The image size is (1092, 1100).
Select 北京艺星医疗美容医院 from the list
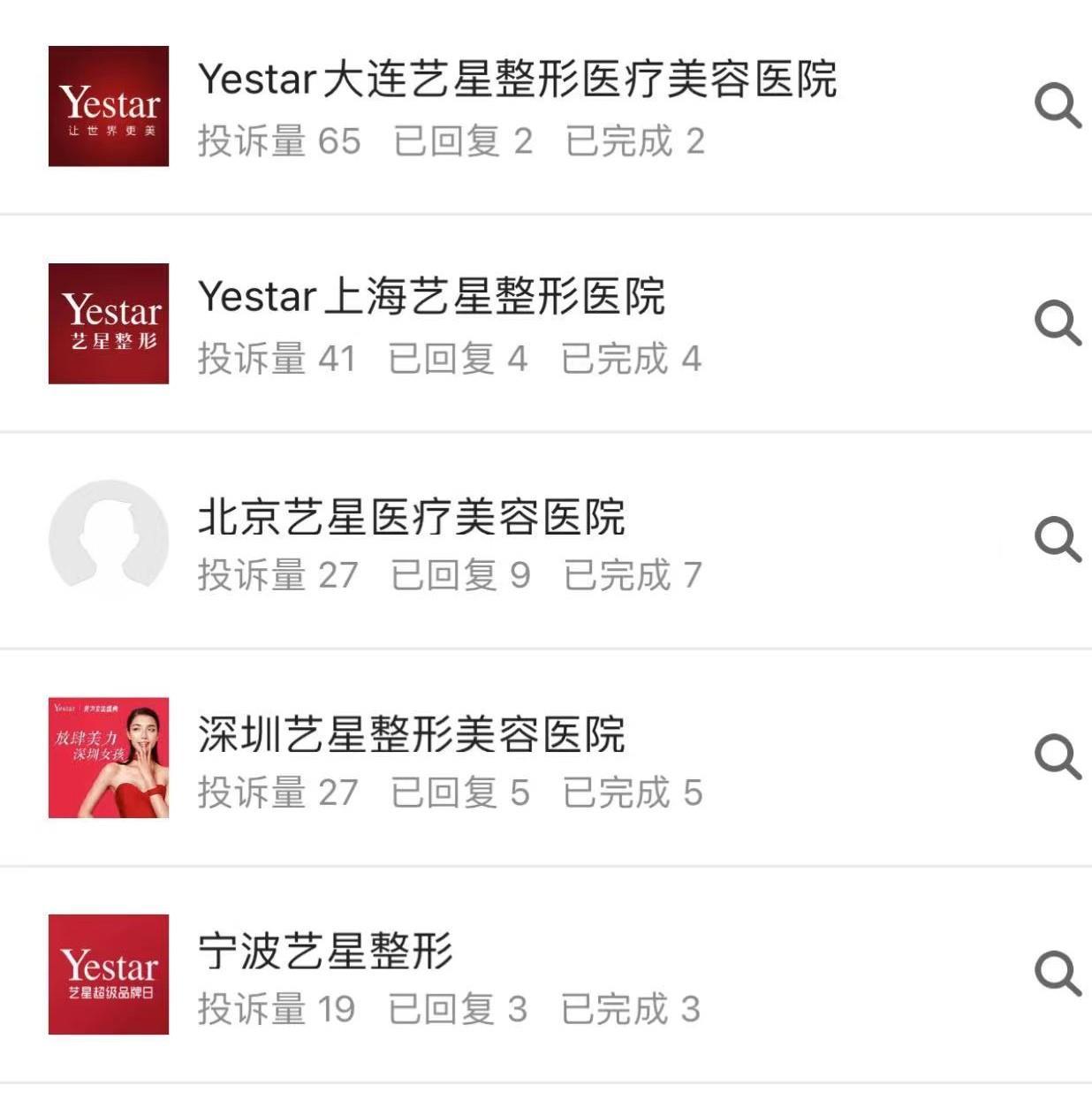point(412,517)
